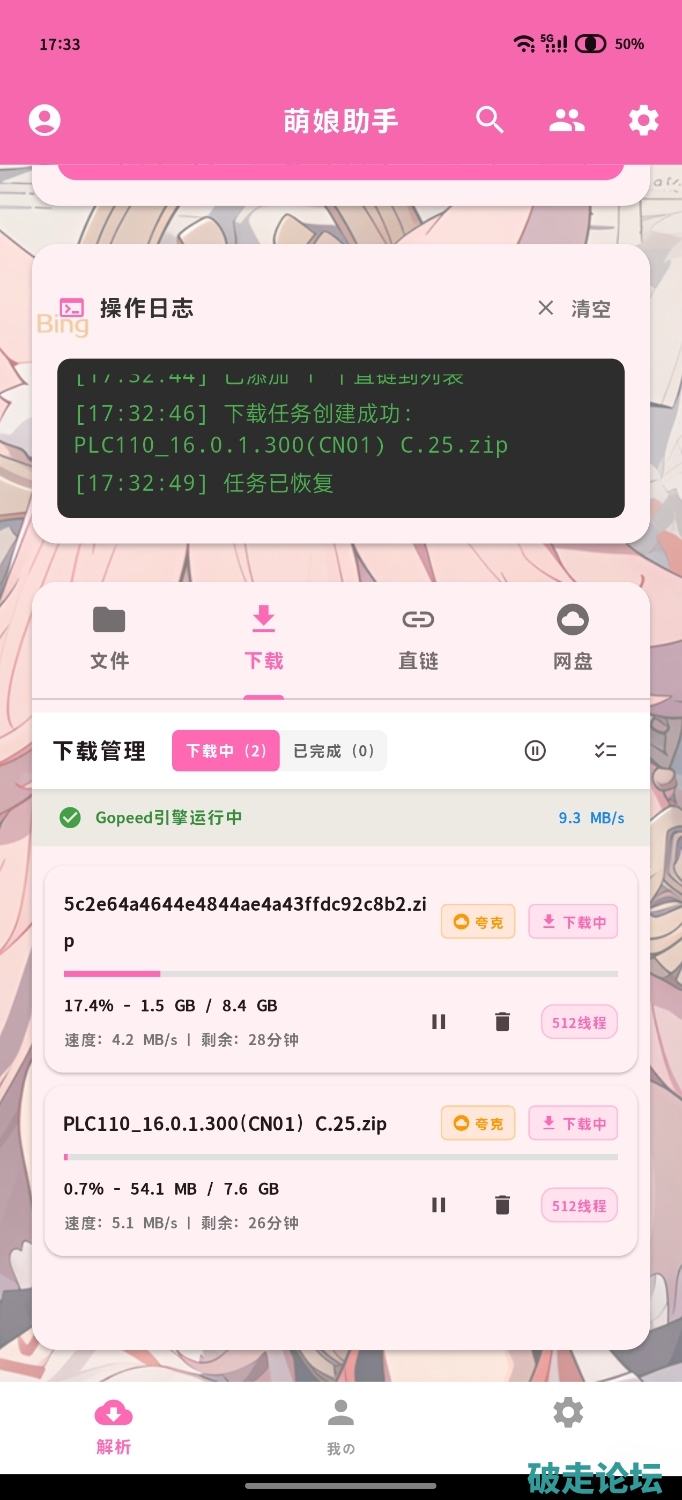Viewport: 682px width, 1500px height.
Task: Open search in the top bar
Action: click(489, 120)
